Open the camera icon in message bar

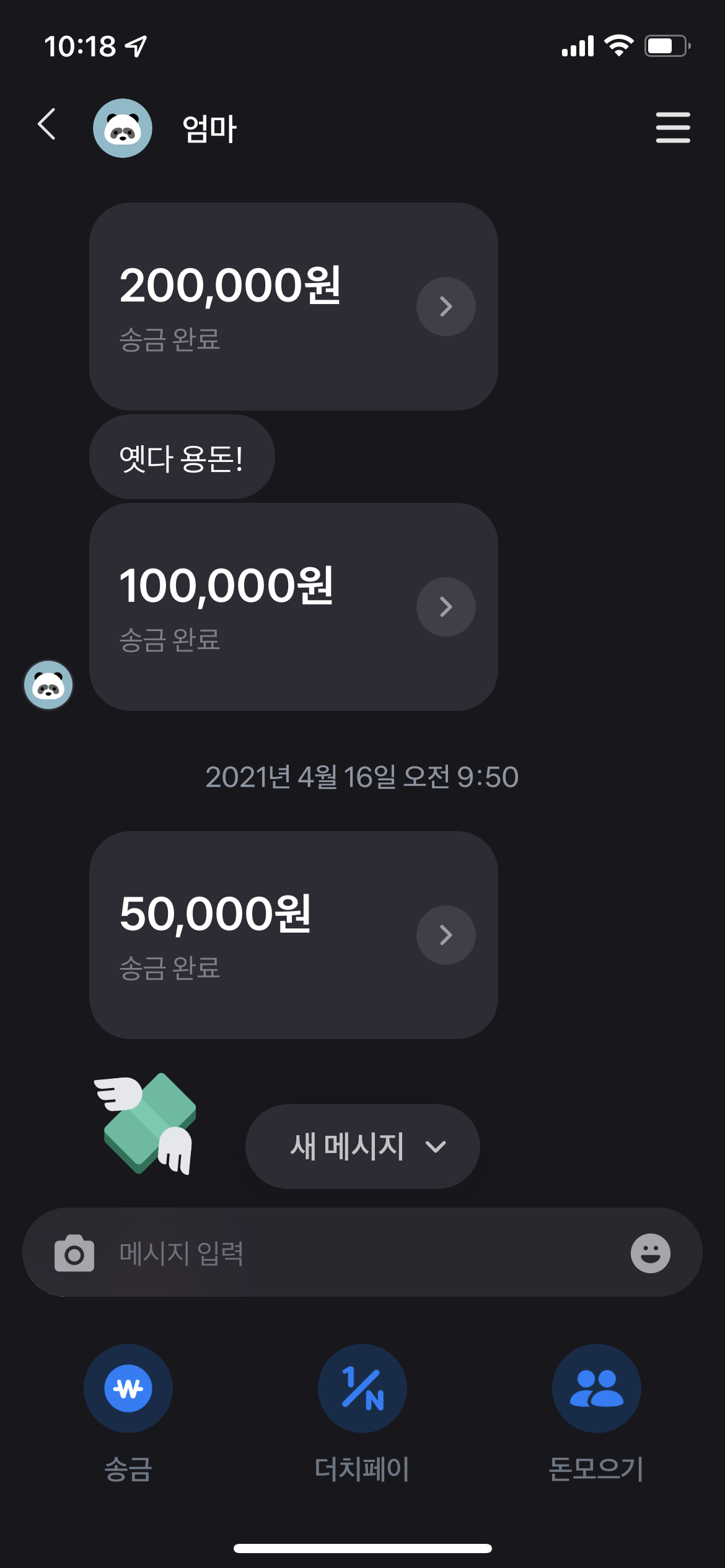(x=74, y=1253)
